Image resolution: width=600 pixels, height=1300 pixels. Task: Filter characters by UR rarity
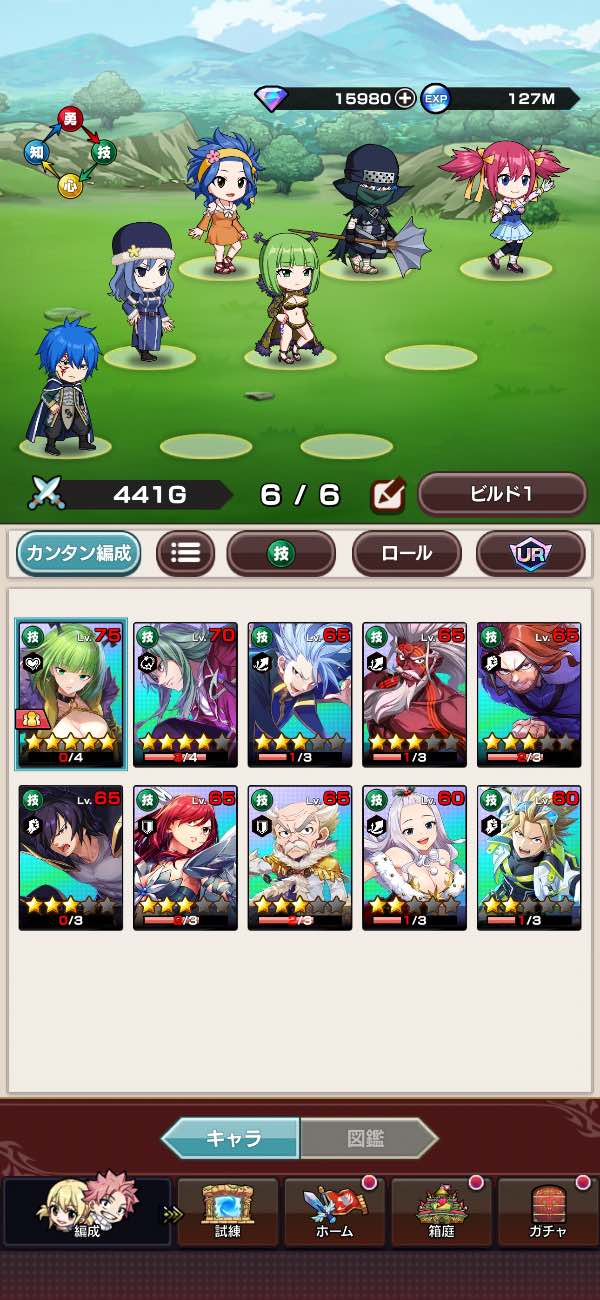(x=531, y=553)
